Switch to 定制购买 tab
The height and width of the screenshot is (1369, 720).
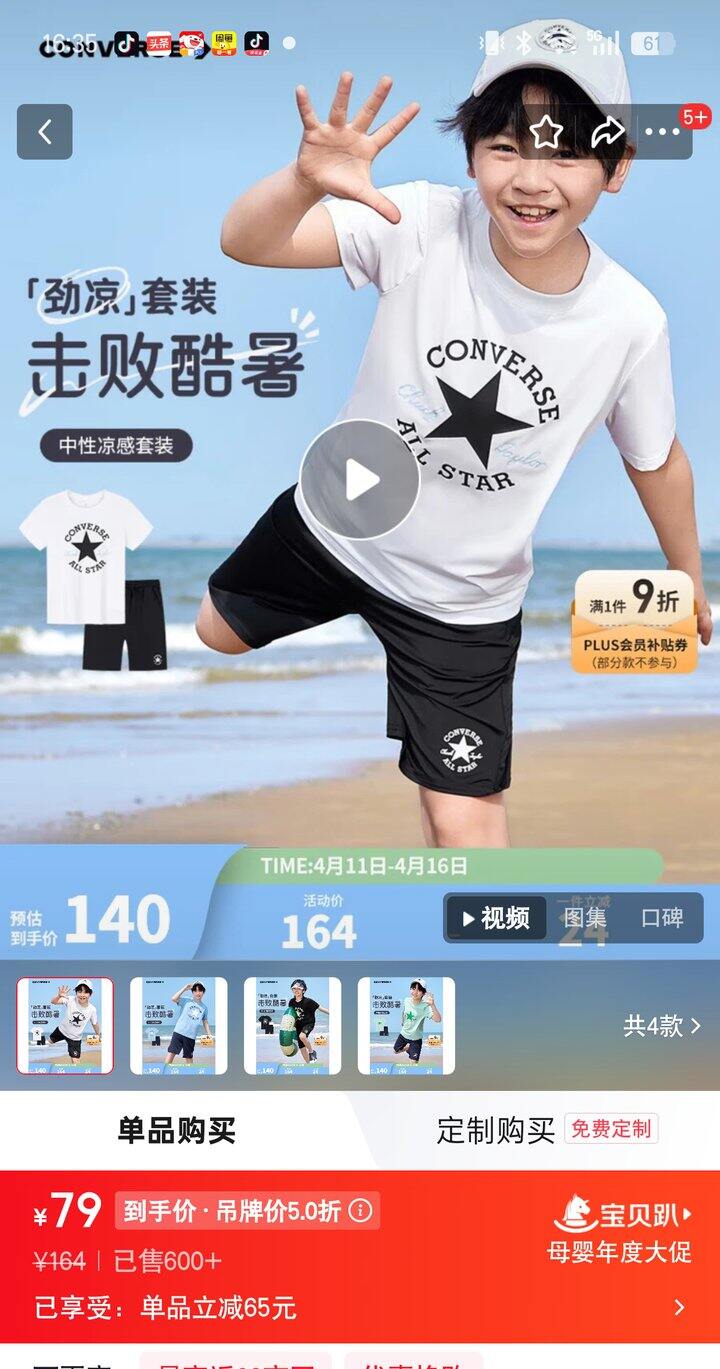(x=496, y=1131)
